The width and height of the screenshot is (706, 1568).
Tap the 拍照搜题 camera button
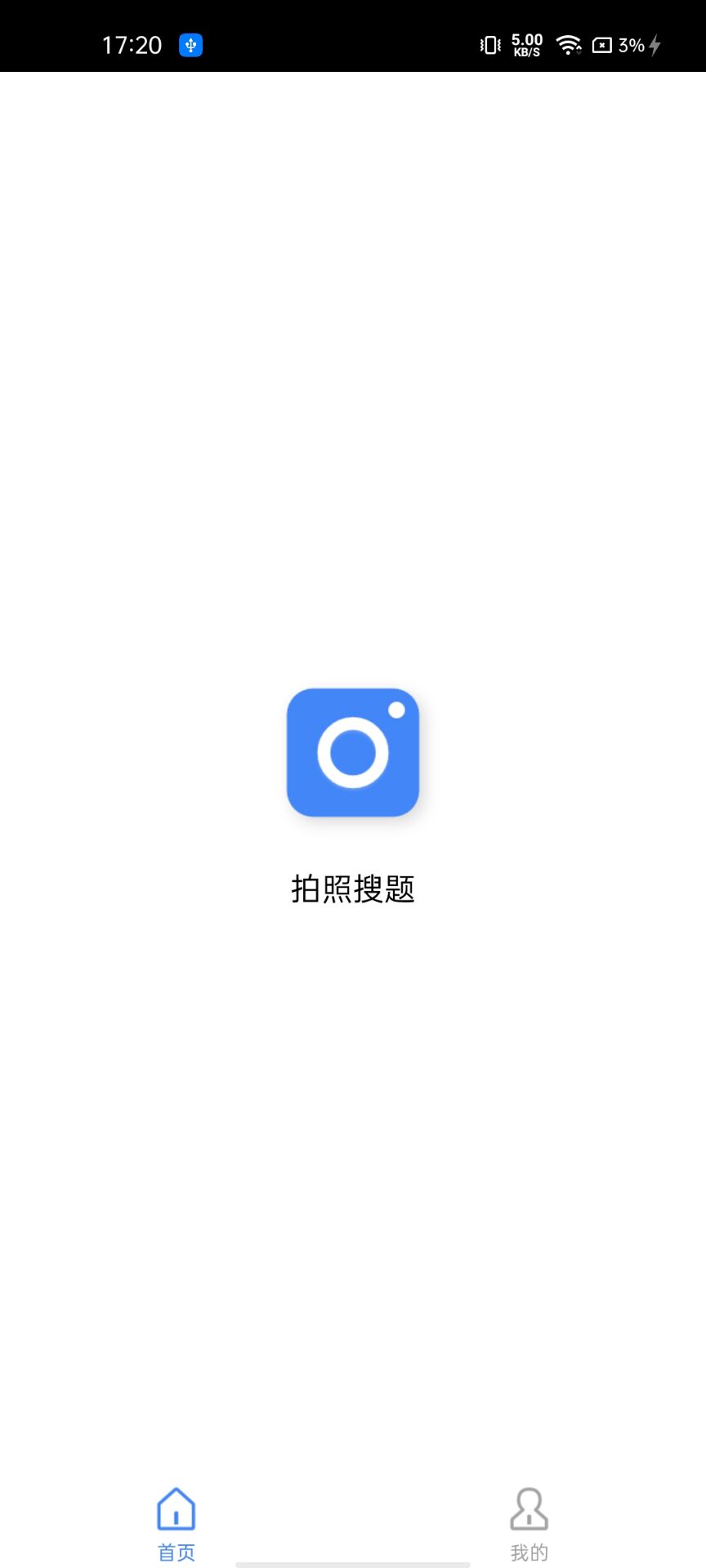click(353, 752)
